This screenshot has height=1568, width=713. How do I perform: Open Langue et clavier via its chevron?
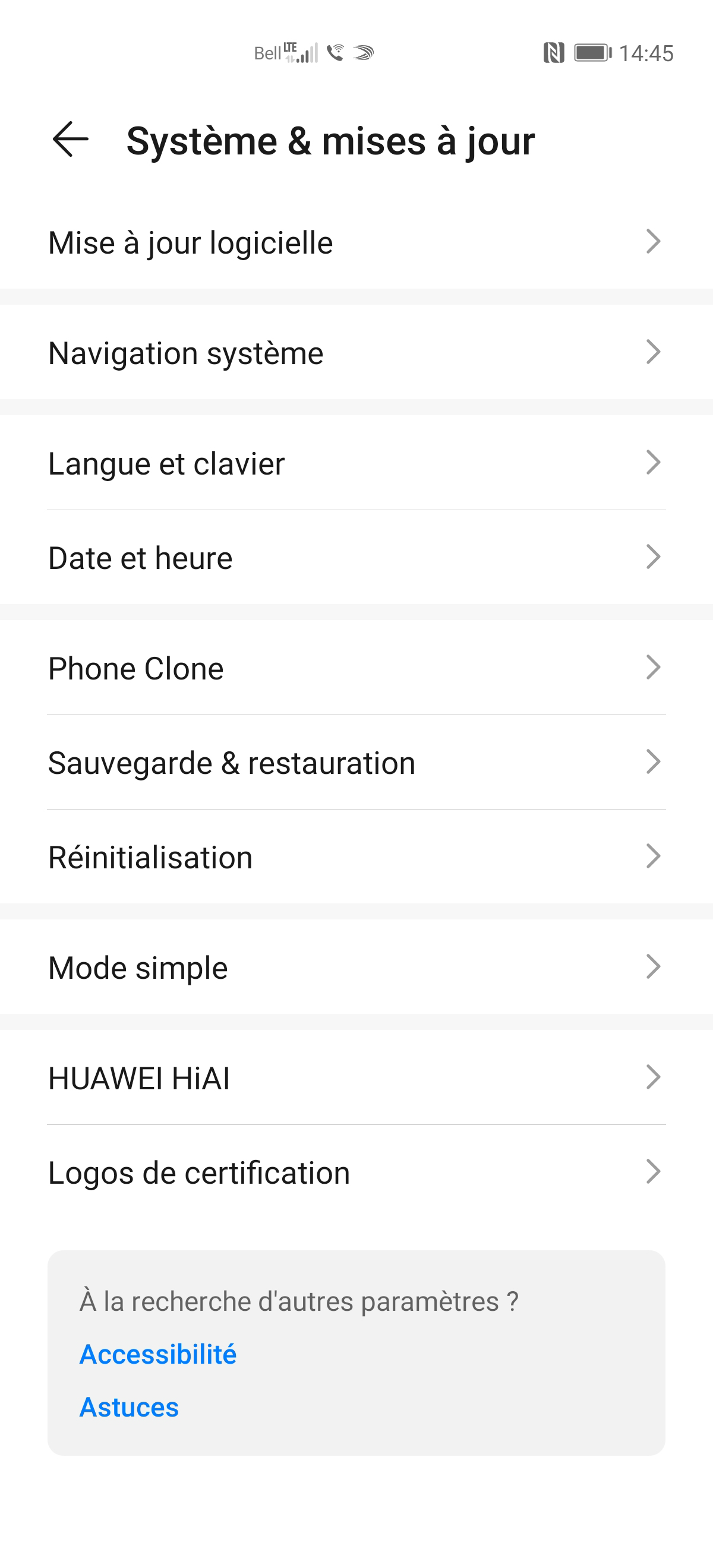[x=654, y=463]
